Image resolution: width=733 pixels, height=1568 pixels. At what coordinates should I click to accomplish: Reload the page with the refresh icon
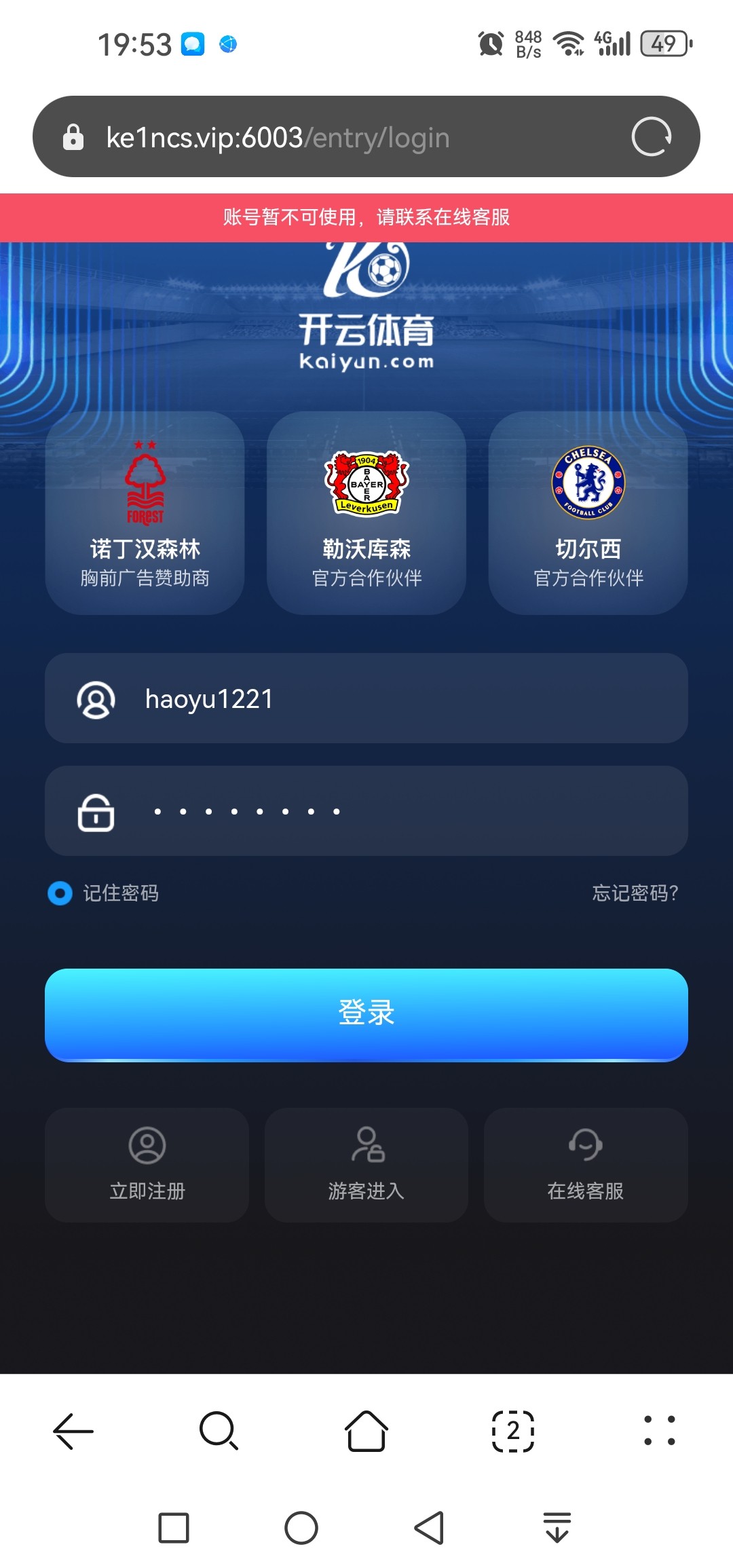coord(651,137)
